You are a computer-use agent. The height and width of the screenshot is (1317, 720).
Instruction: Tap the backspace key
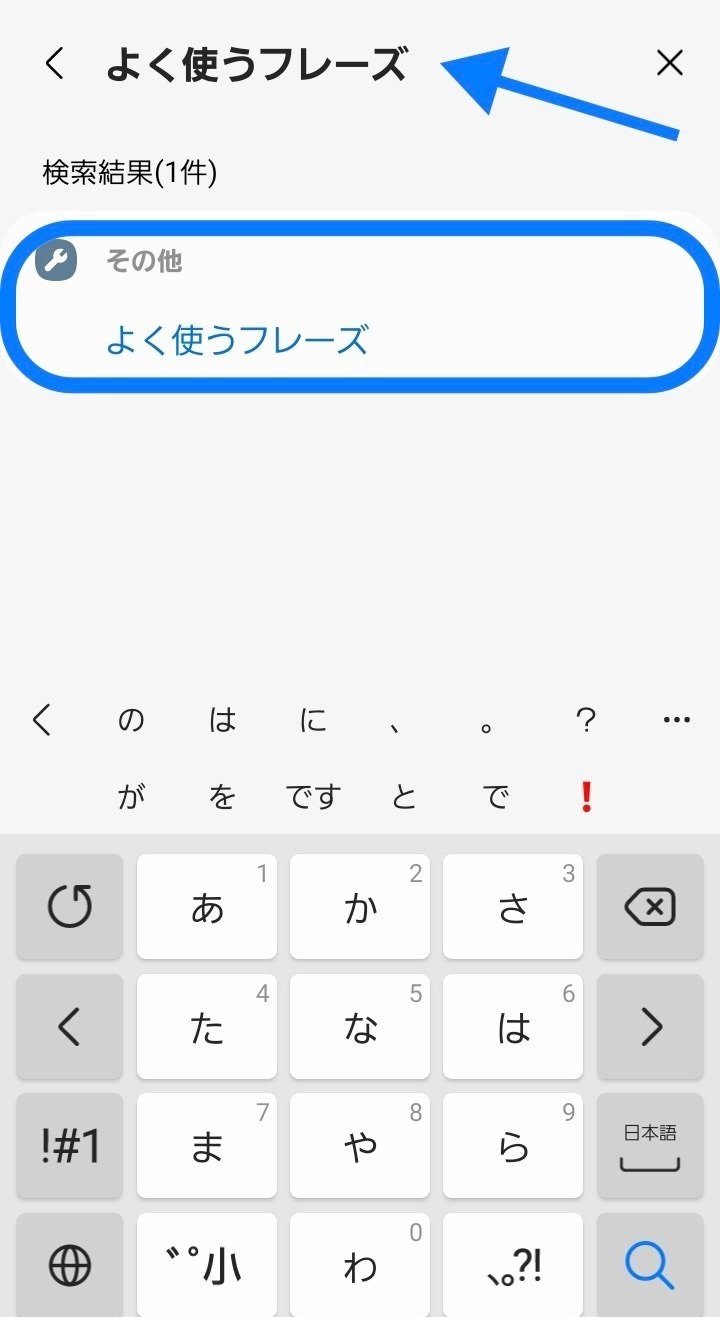coord(650,907)
